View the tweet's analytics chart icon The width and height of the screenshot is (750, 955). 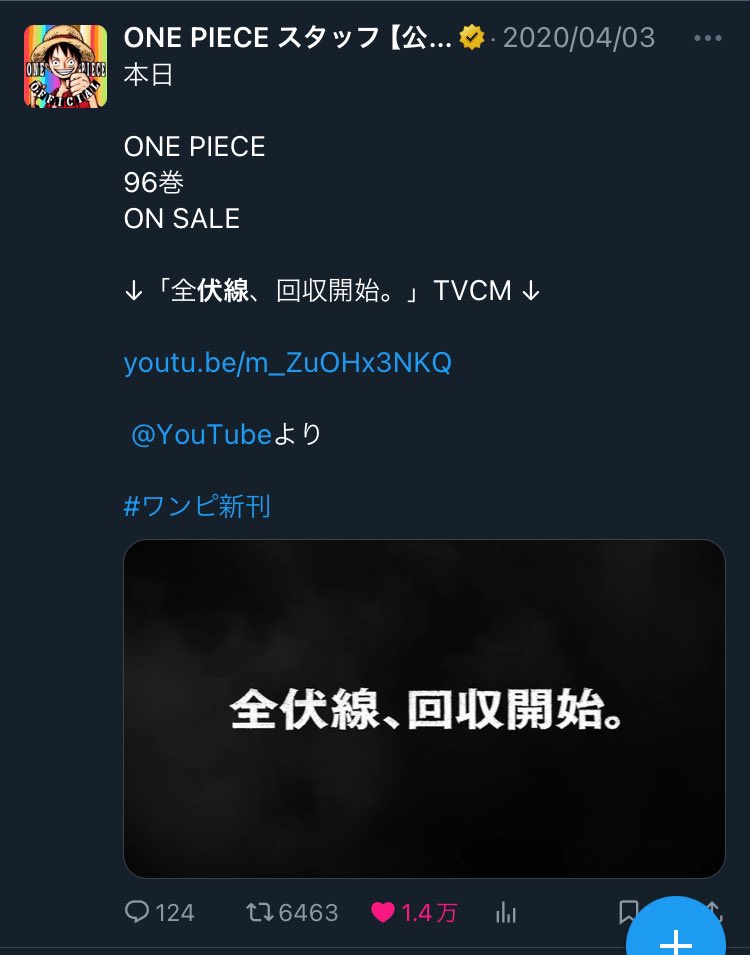(506, 912)
